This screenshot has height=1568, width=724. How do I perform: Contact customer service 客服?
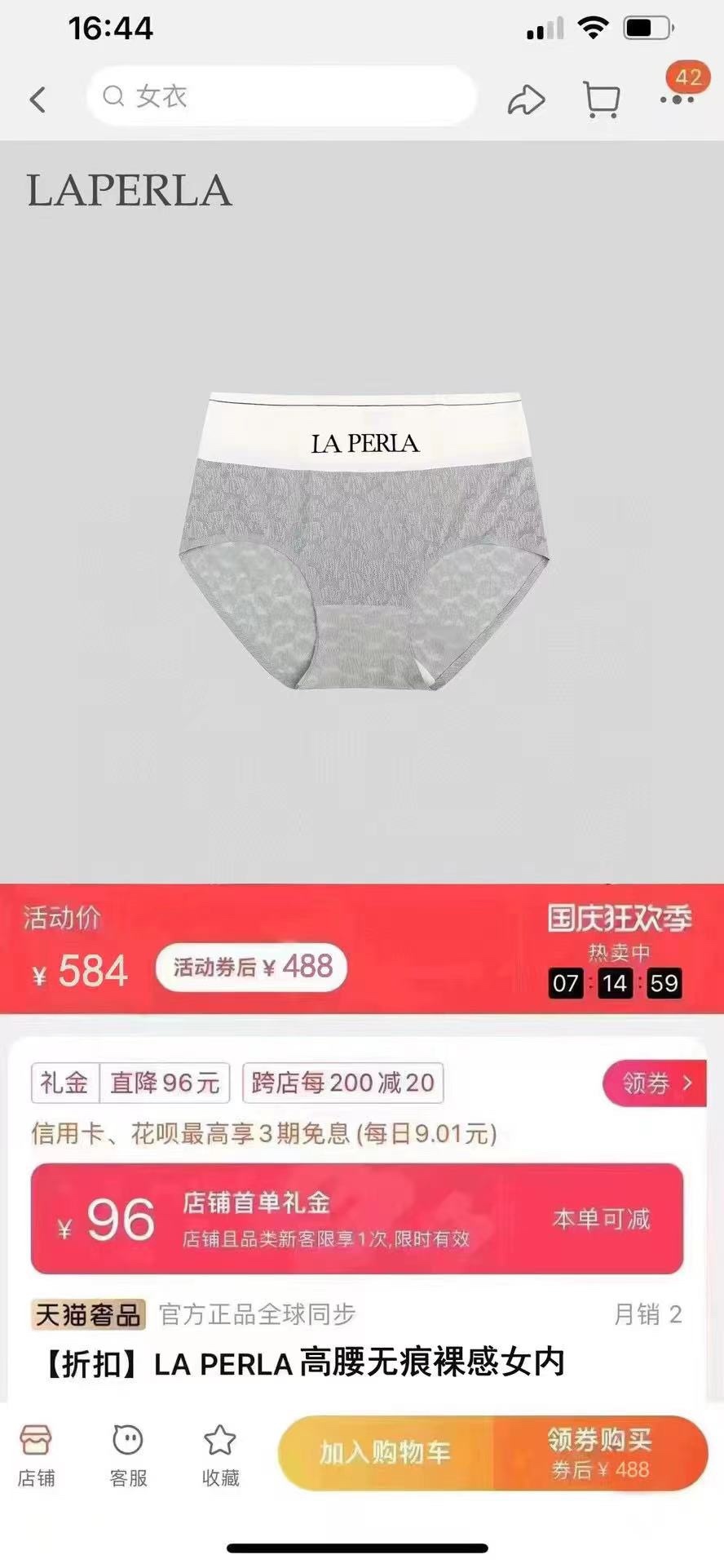(128, 1456)
